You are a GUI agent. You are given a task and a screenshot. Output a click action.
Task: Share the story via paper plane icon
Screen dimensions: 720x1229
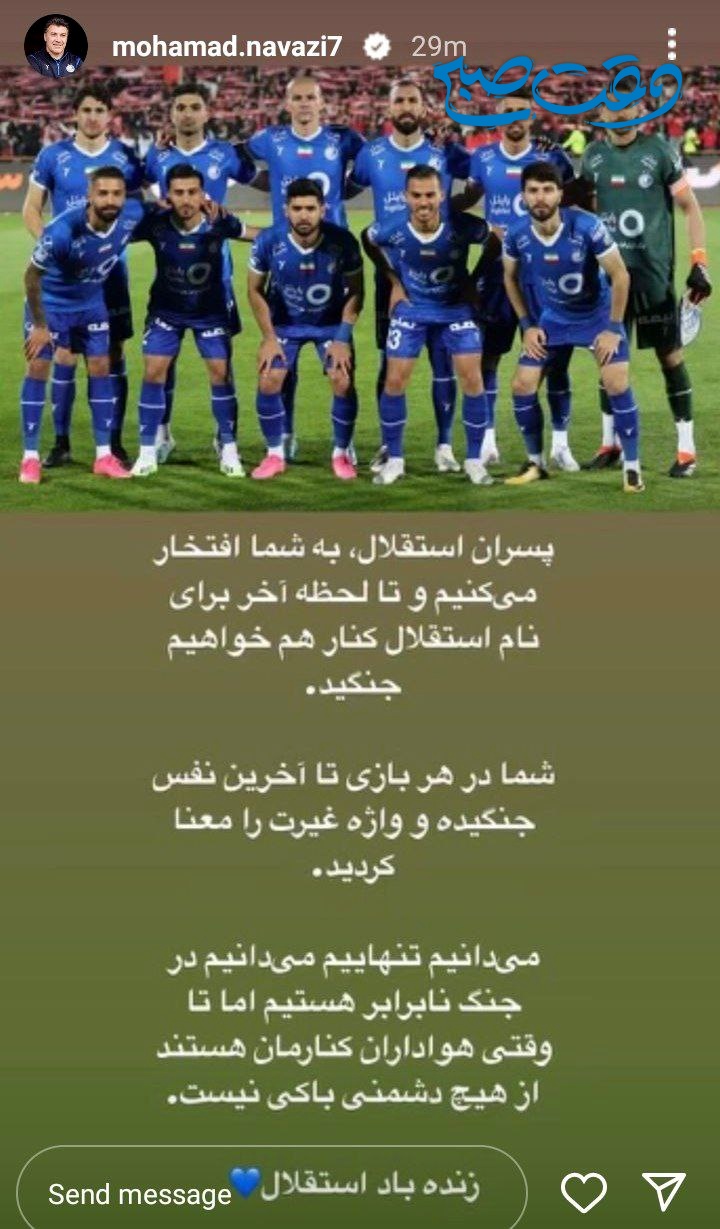664,1192
